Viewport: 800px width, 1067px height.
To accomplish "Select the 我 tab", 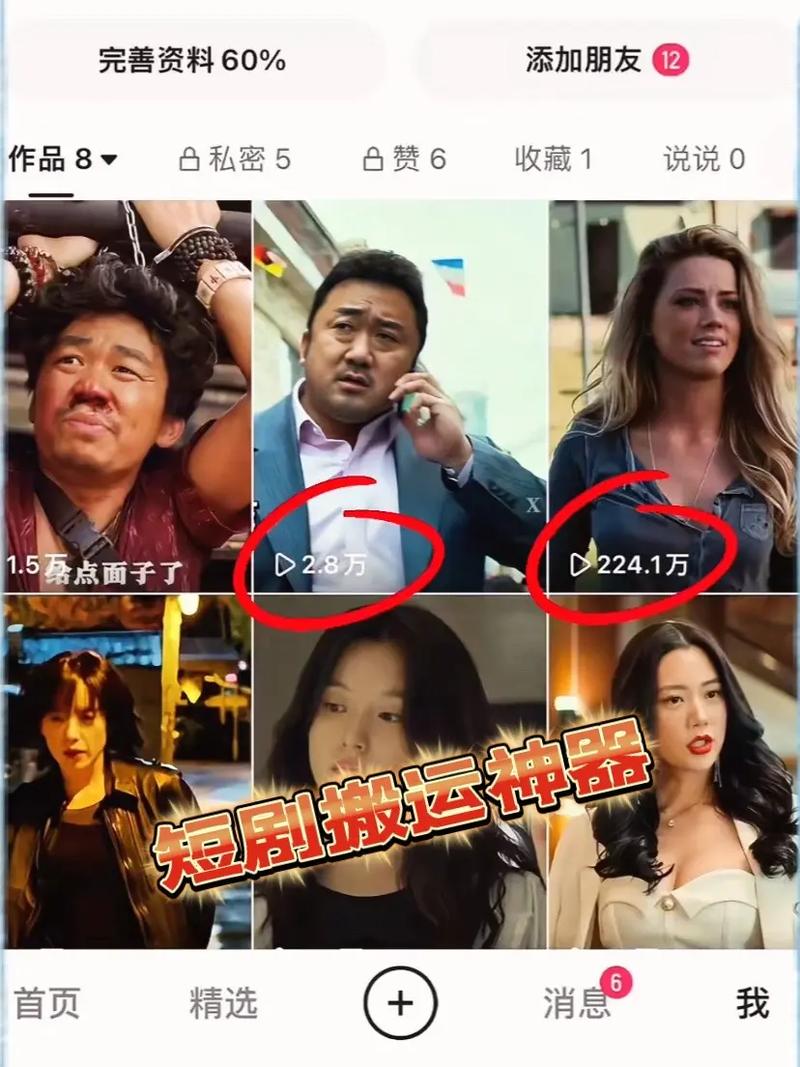I will click(752, 1004).
